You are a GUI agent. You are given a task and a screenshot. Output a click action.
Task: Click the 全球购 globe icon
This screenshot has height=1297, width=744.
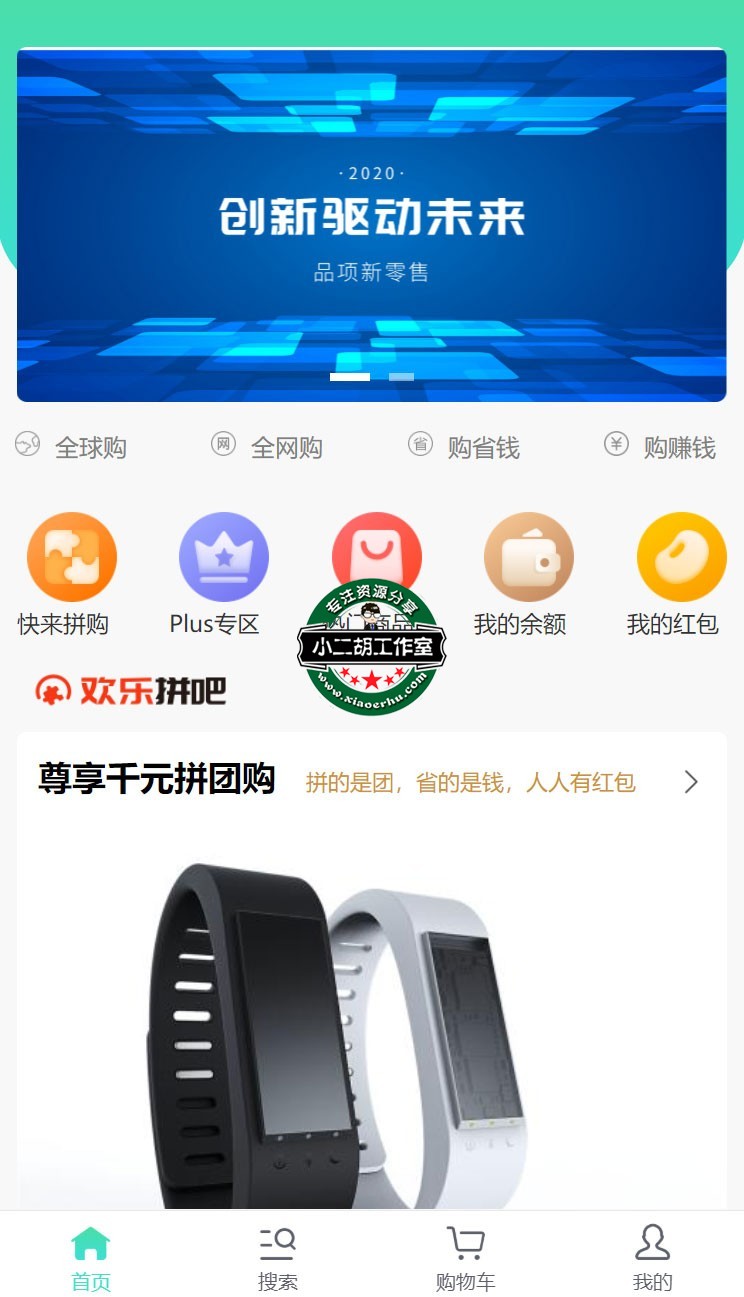point(28,447)
